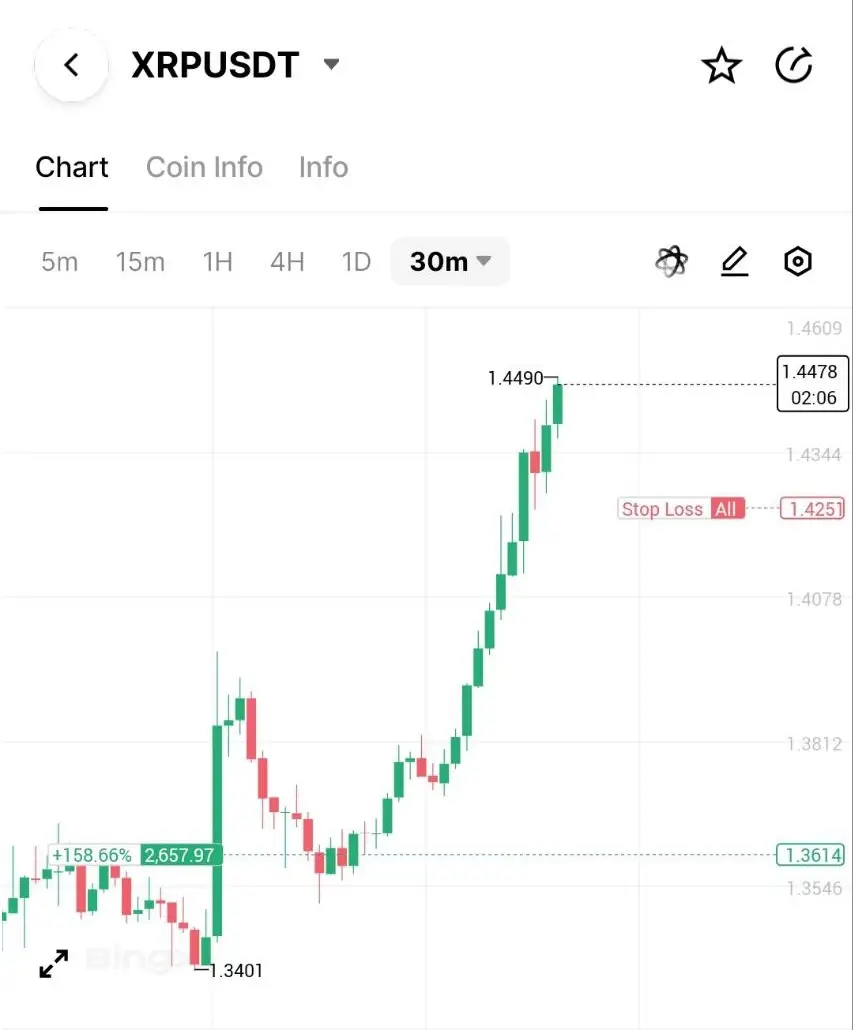This screenshot has height=1030, width=853.
Task: Open the XRPUSDT pair dropdown
Action: (331, 66)
